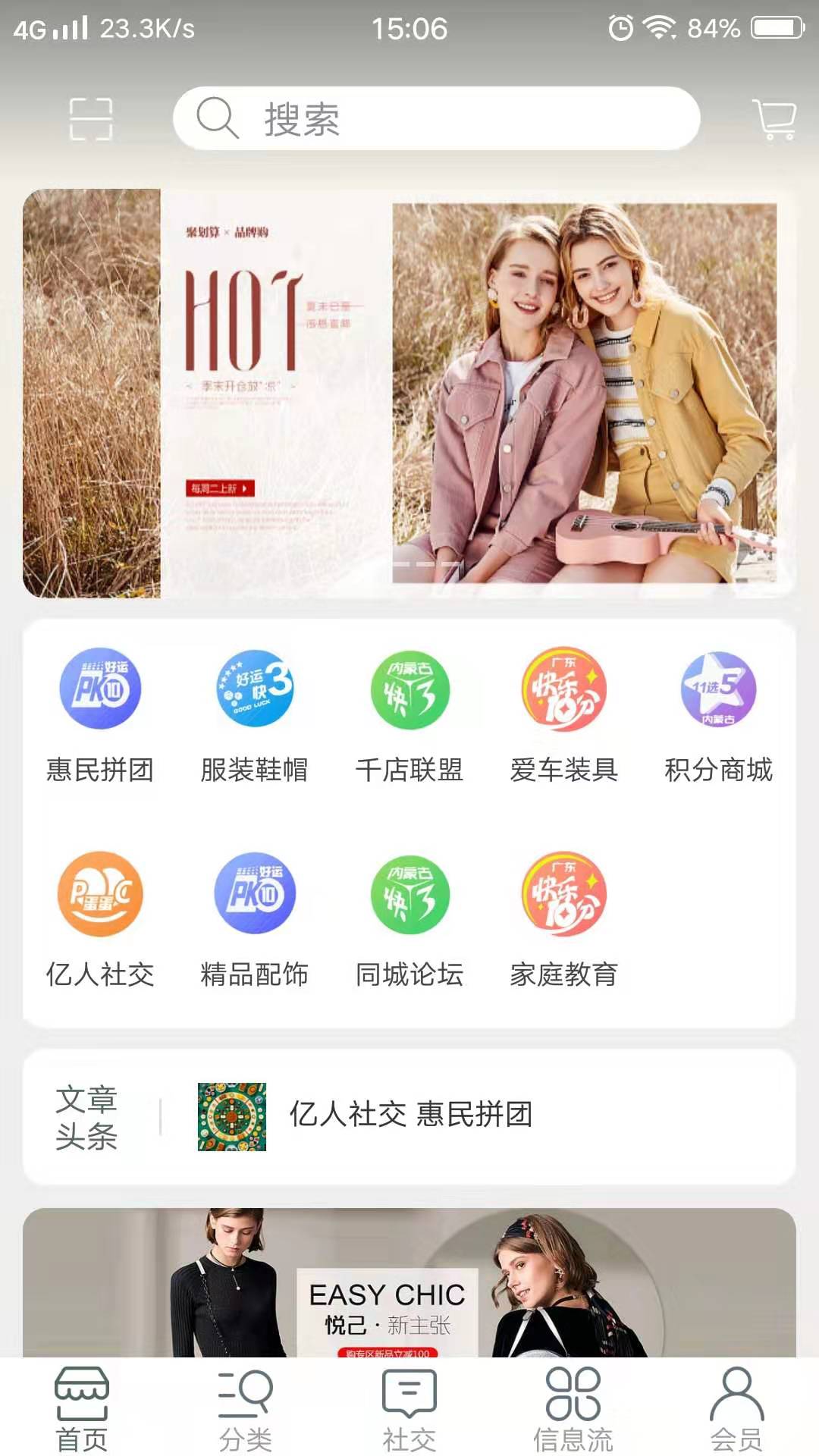819x1456 pixels.
Task: Tap the 搜索 search field
Action: tap(436, 118)
